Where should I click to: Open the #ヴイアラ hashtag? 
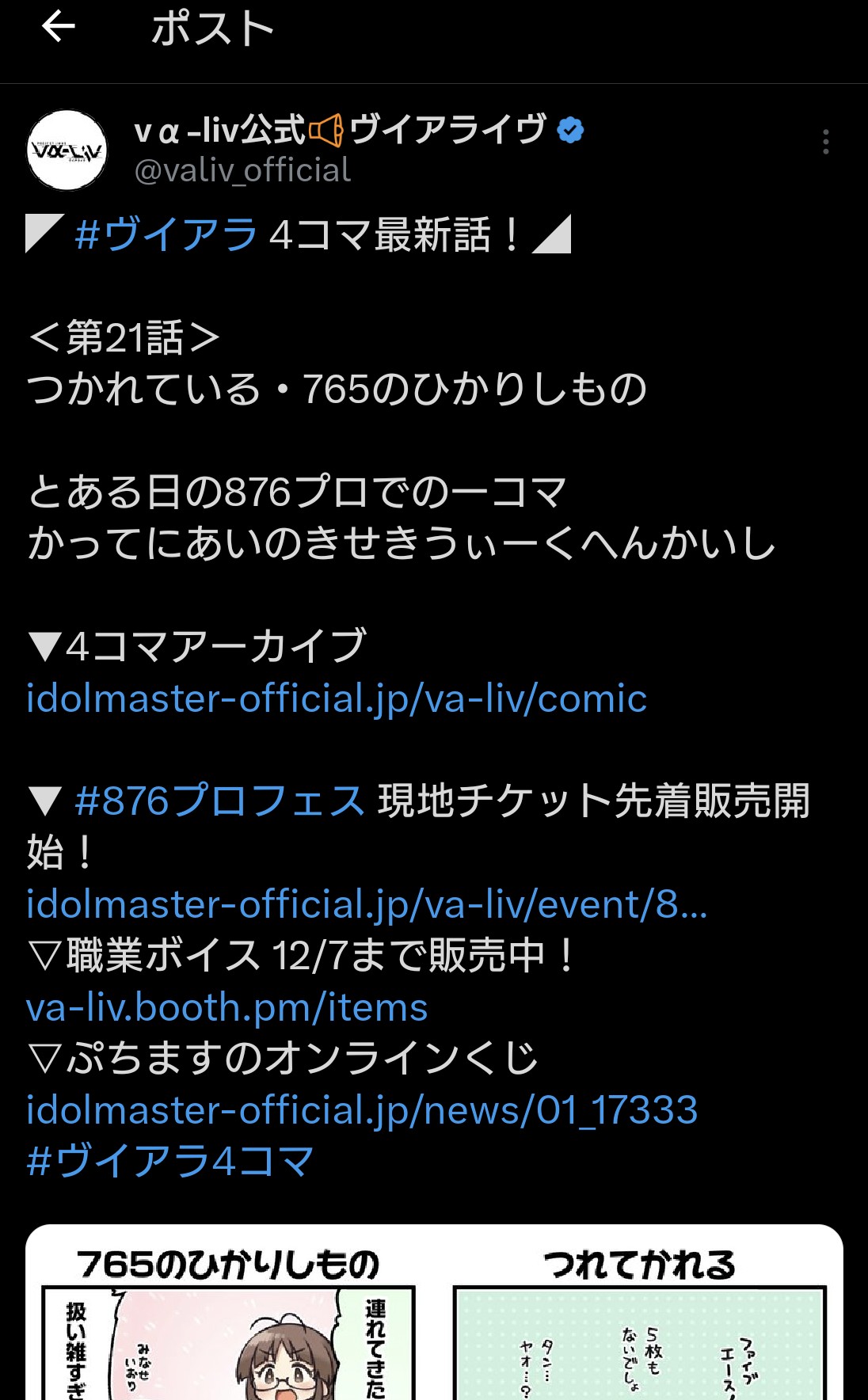[166, 235]
